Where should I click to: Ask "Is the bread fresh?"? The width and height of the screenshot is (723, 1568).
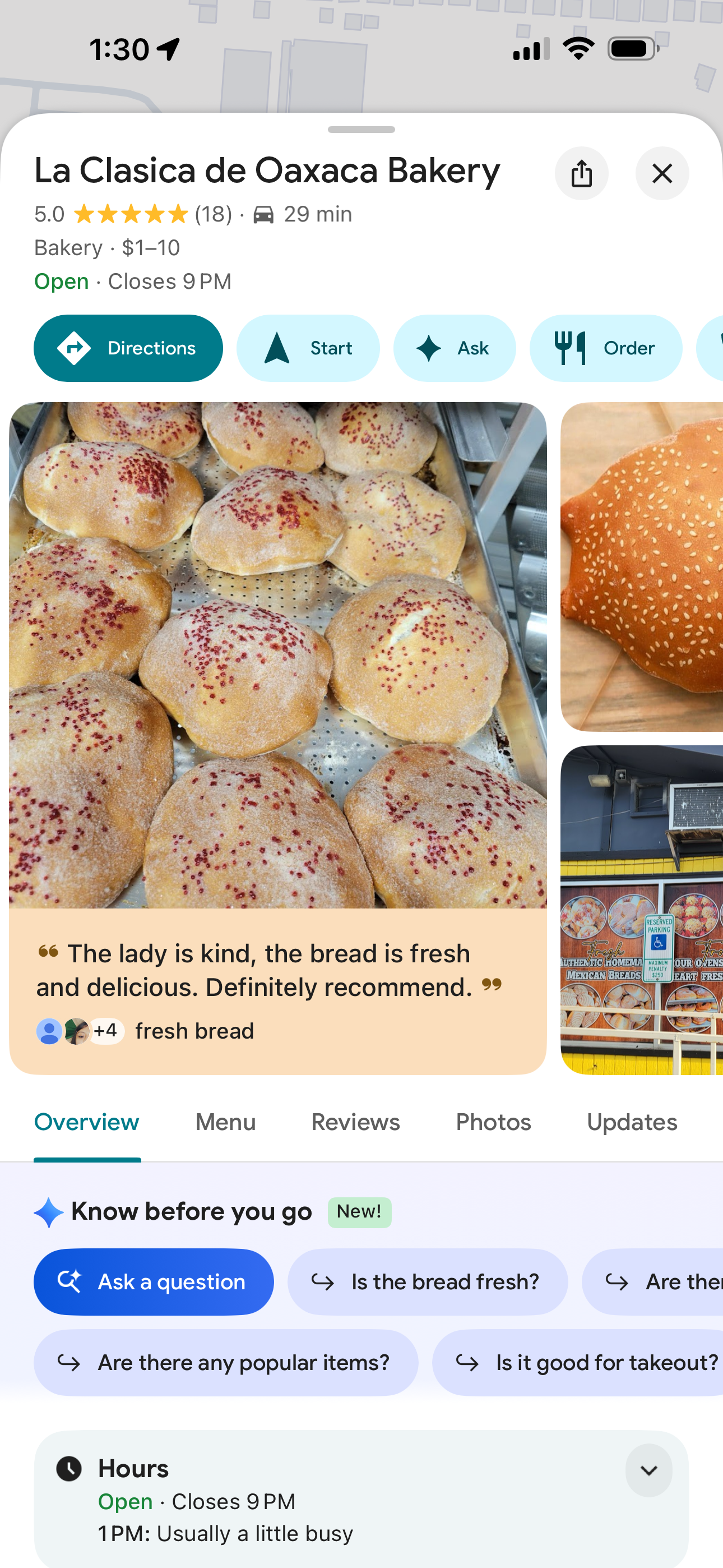point(427,1282)
